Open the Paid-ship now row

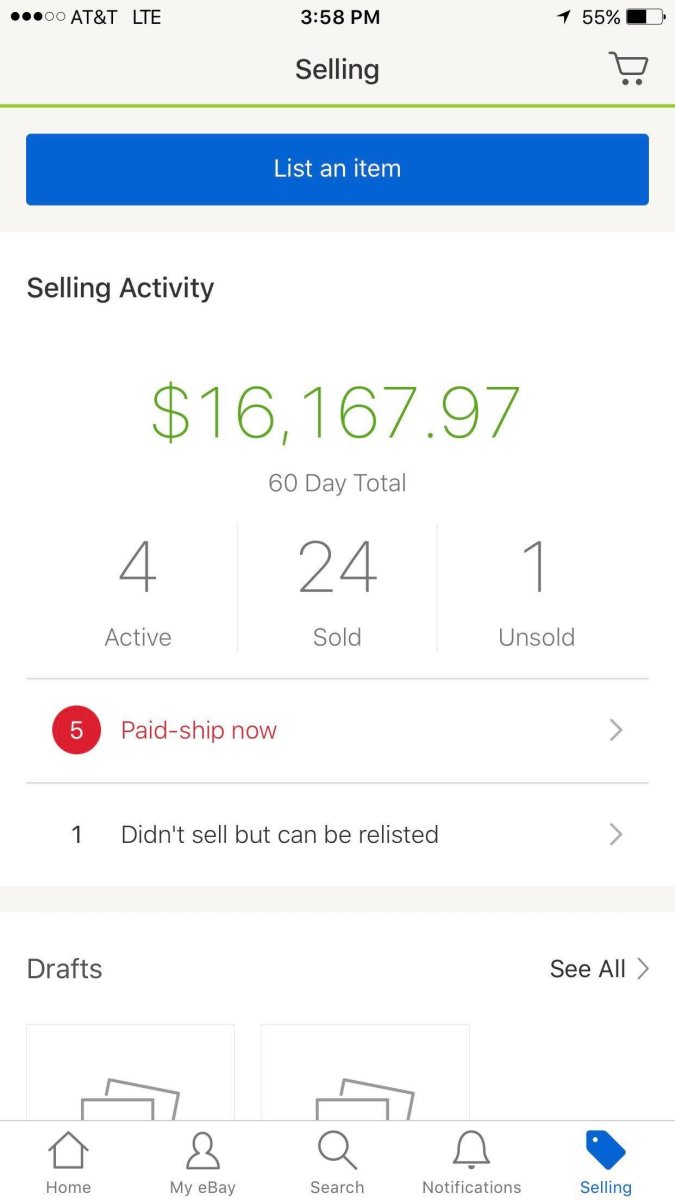pos(337,731)
